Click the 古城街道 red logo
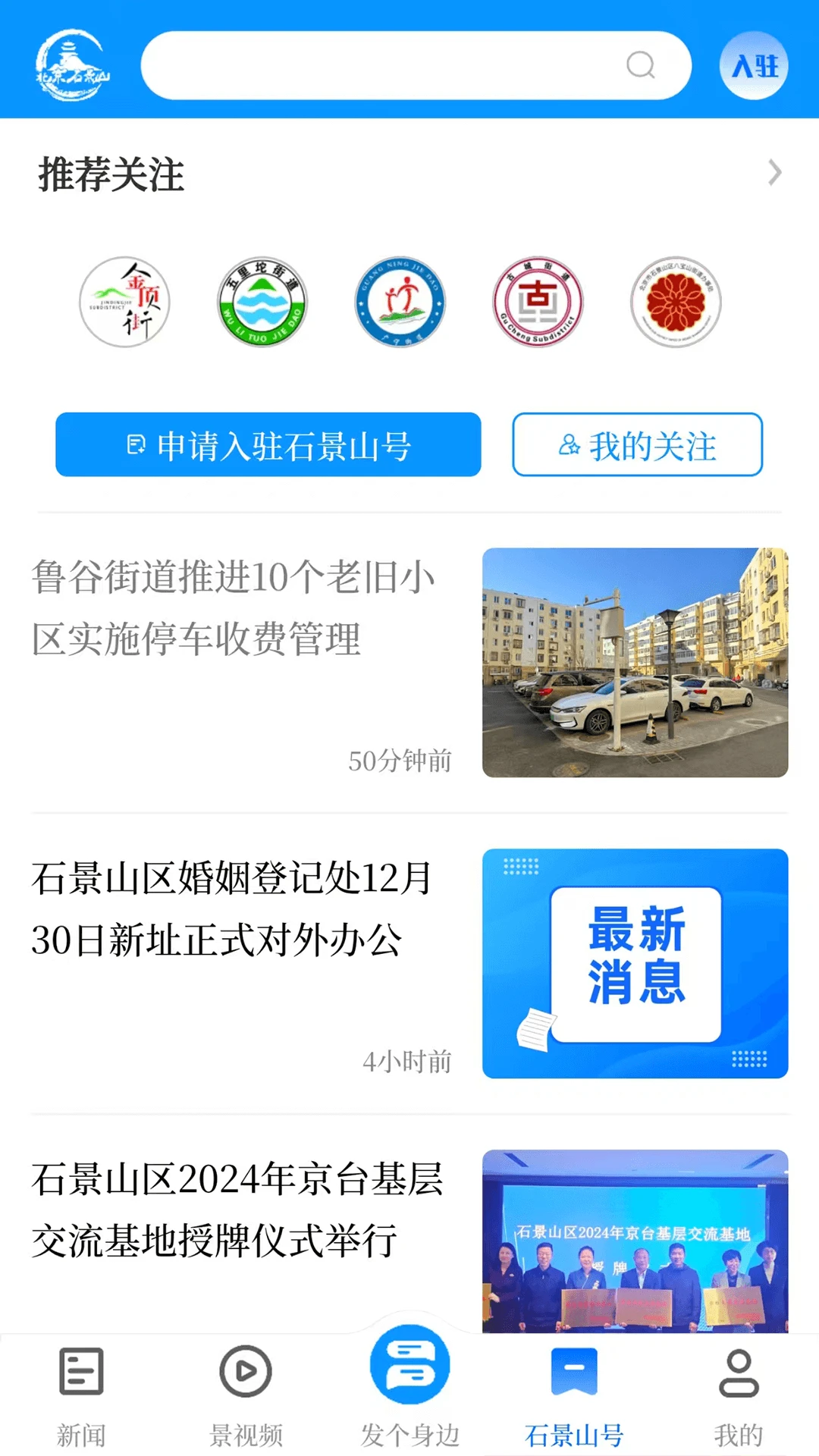 tap(538, 302)
